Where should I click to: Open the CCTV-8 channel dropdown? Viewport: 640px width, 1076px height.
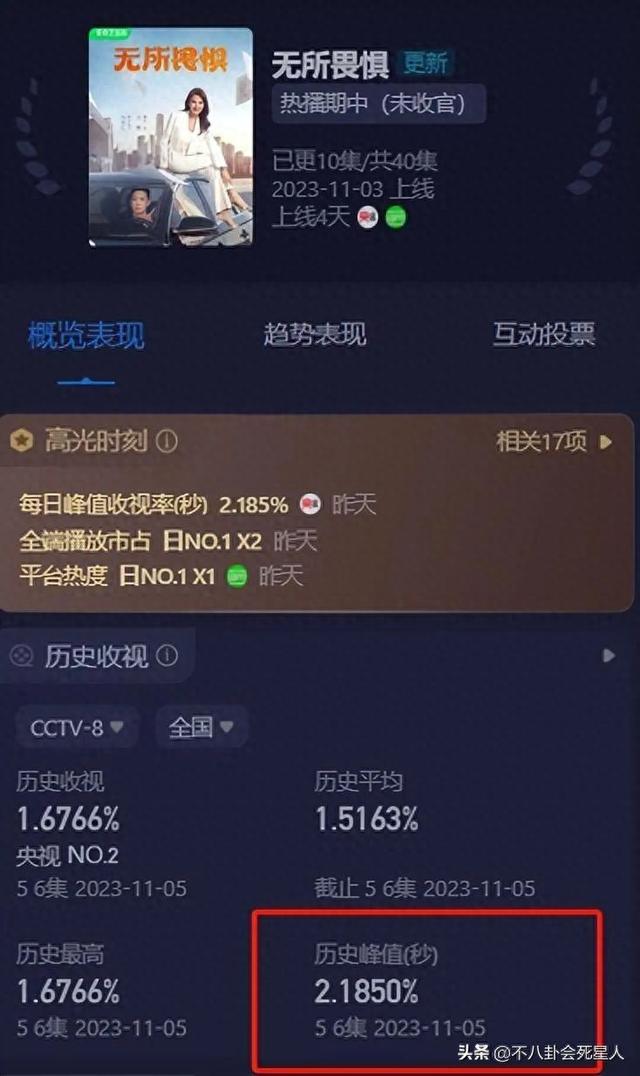pyautogui.click(x=77, y=727)
